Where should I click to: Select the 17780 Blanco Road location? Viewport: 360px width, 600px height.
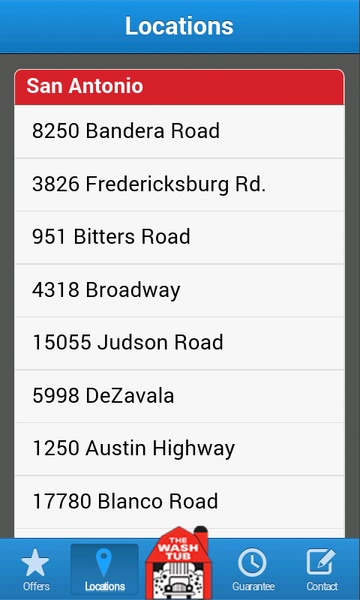(x=179, y=502)
